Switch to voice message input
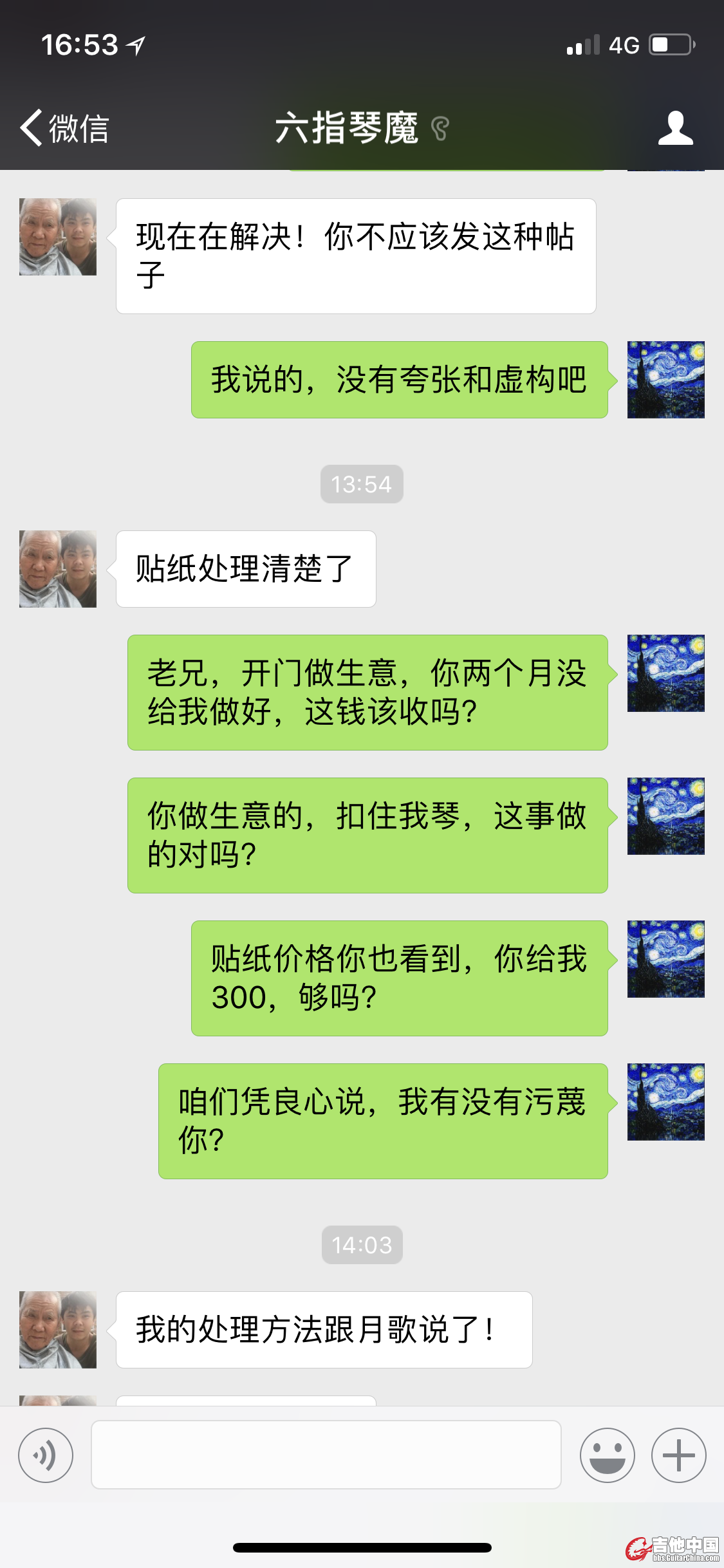 pyautogui.click(x=46, y=1455)
